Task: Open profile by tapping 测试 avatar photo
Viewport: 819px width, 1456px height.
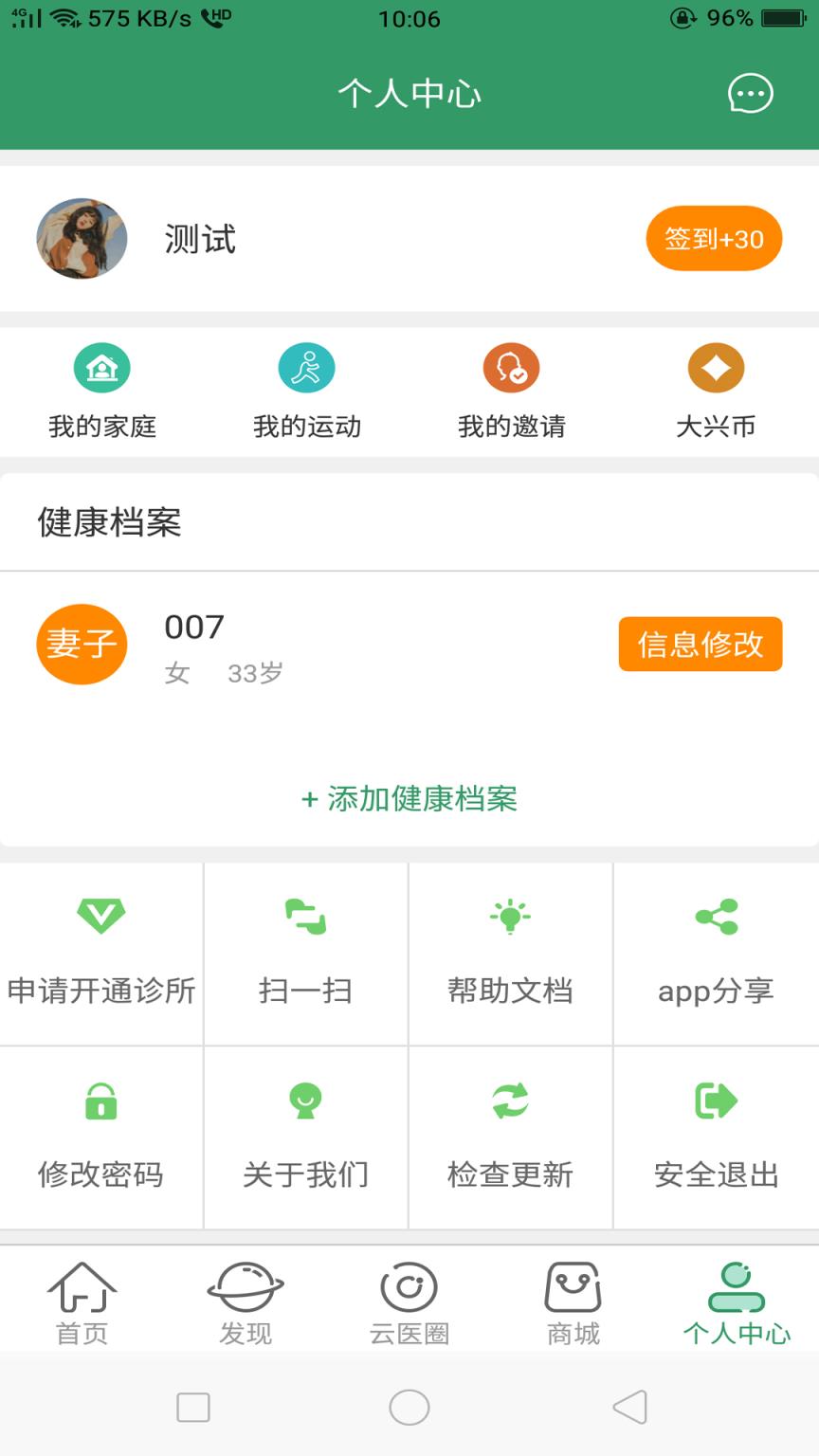Action: (x=81, y=238)
